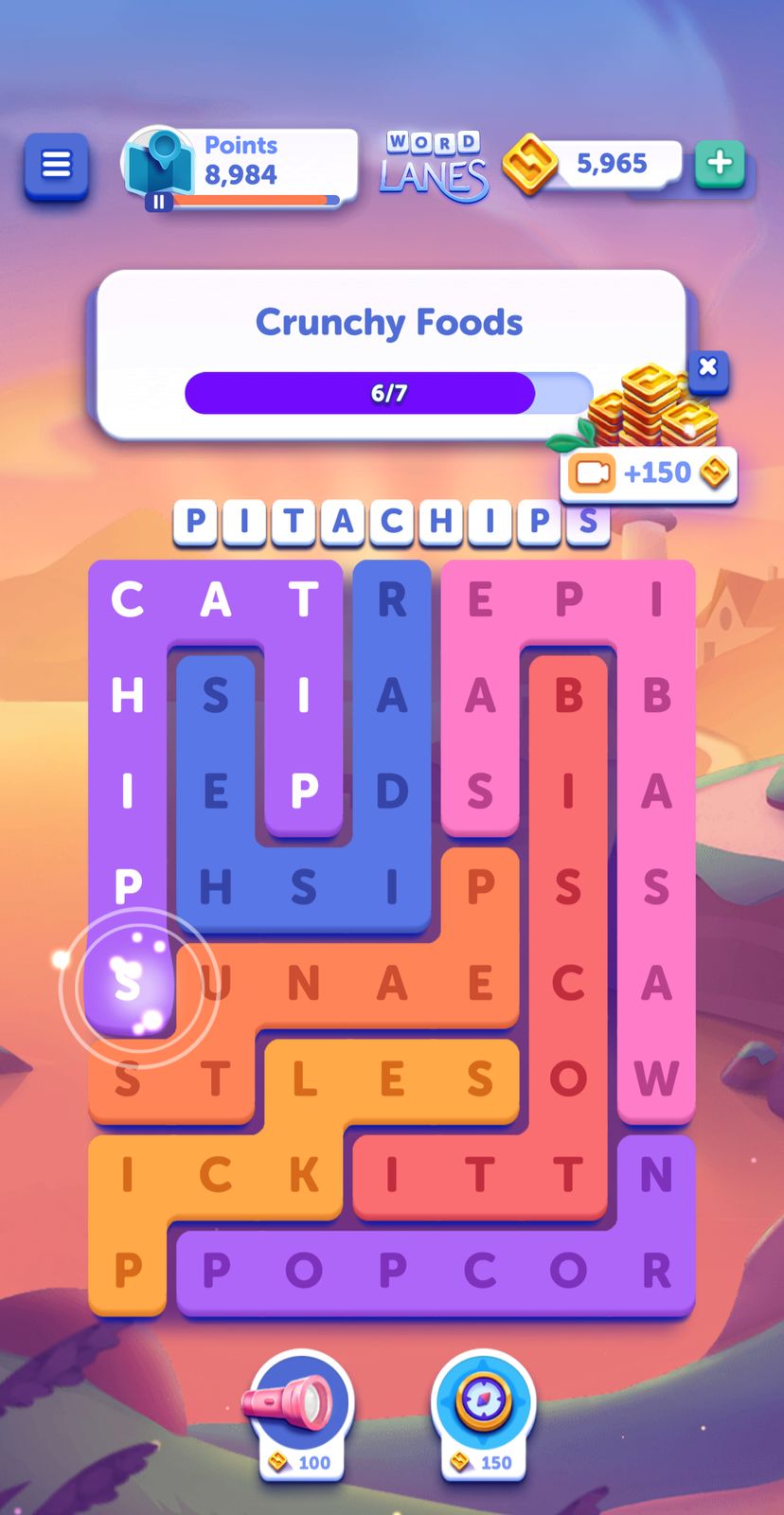Tap the letter K tile
Image resolution: width=784 pixels, height=1515 pixels.
click(x=304, y=1175)
